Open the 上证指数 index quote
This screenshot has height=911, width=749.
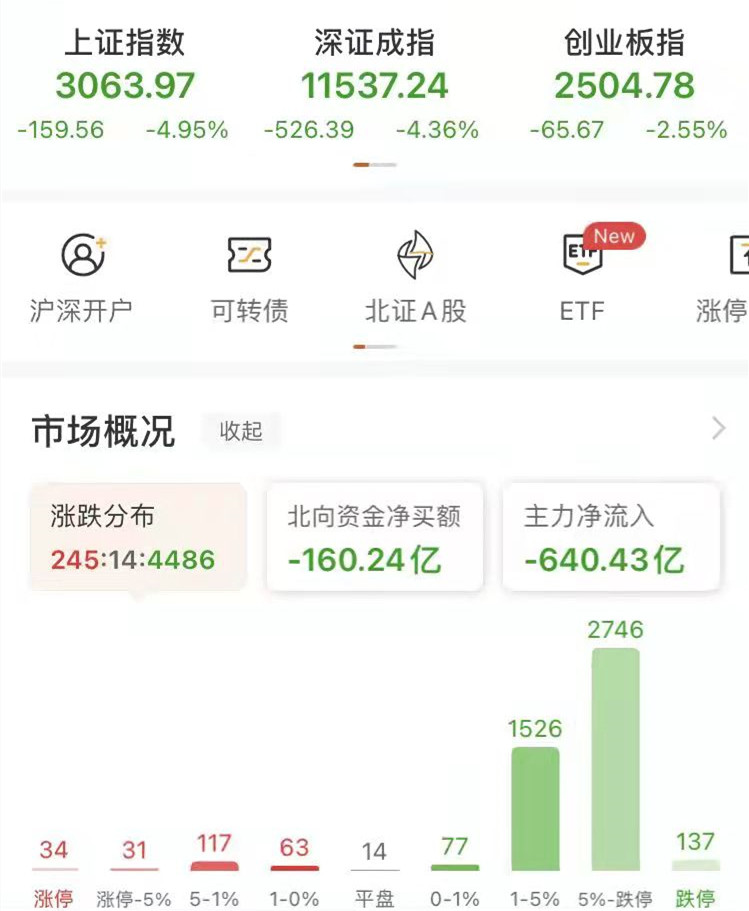click(124, 86)
